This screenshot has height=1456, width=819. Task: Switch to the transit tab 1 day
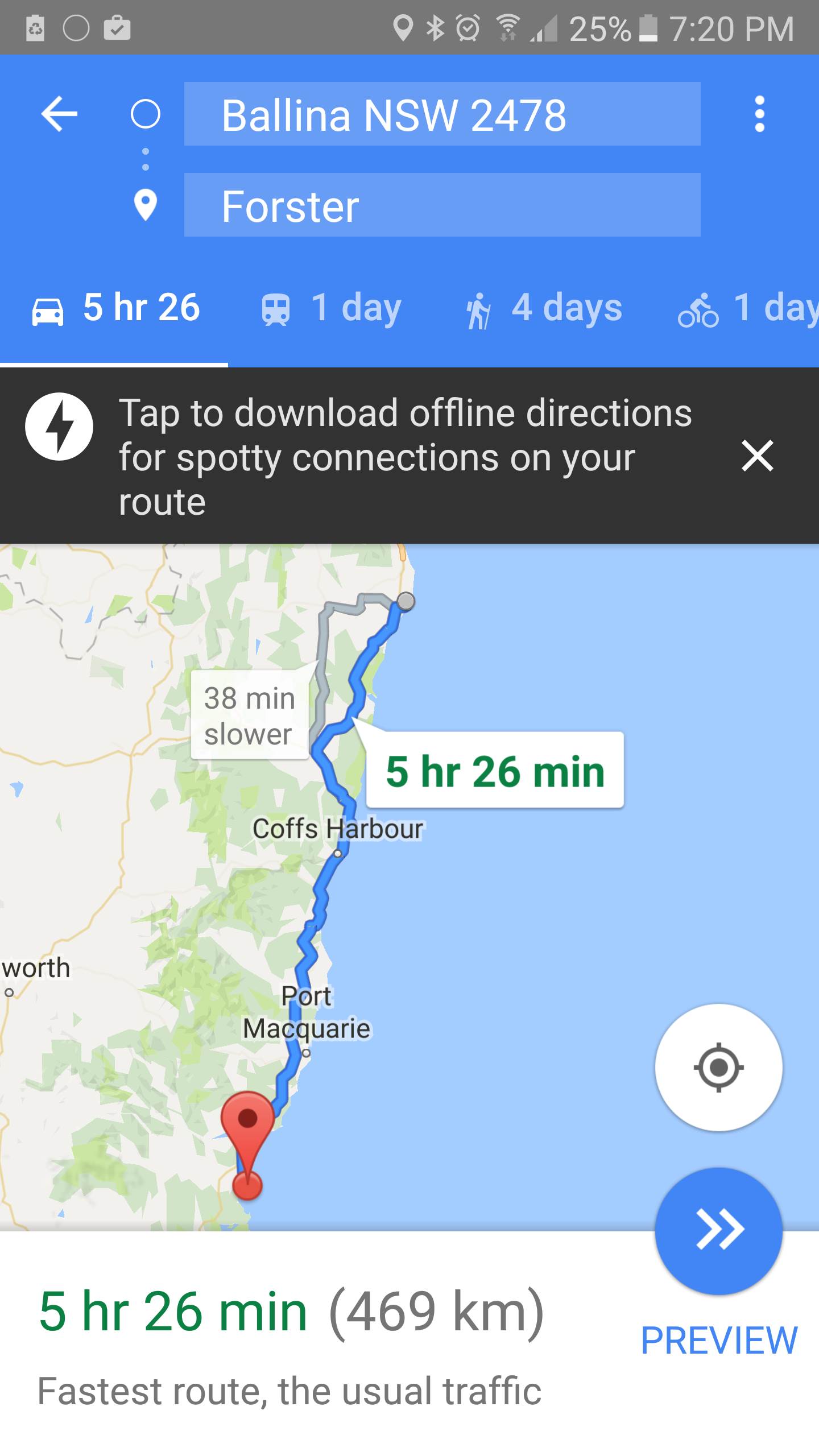[x=332, y=308]
